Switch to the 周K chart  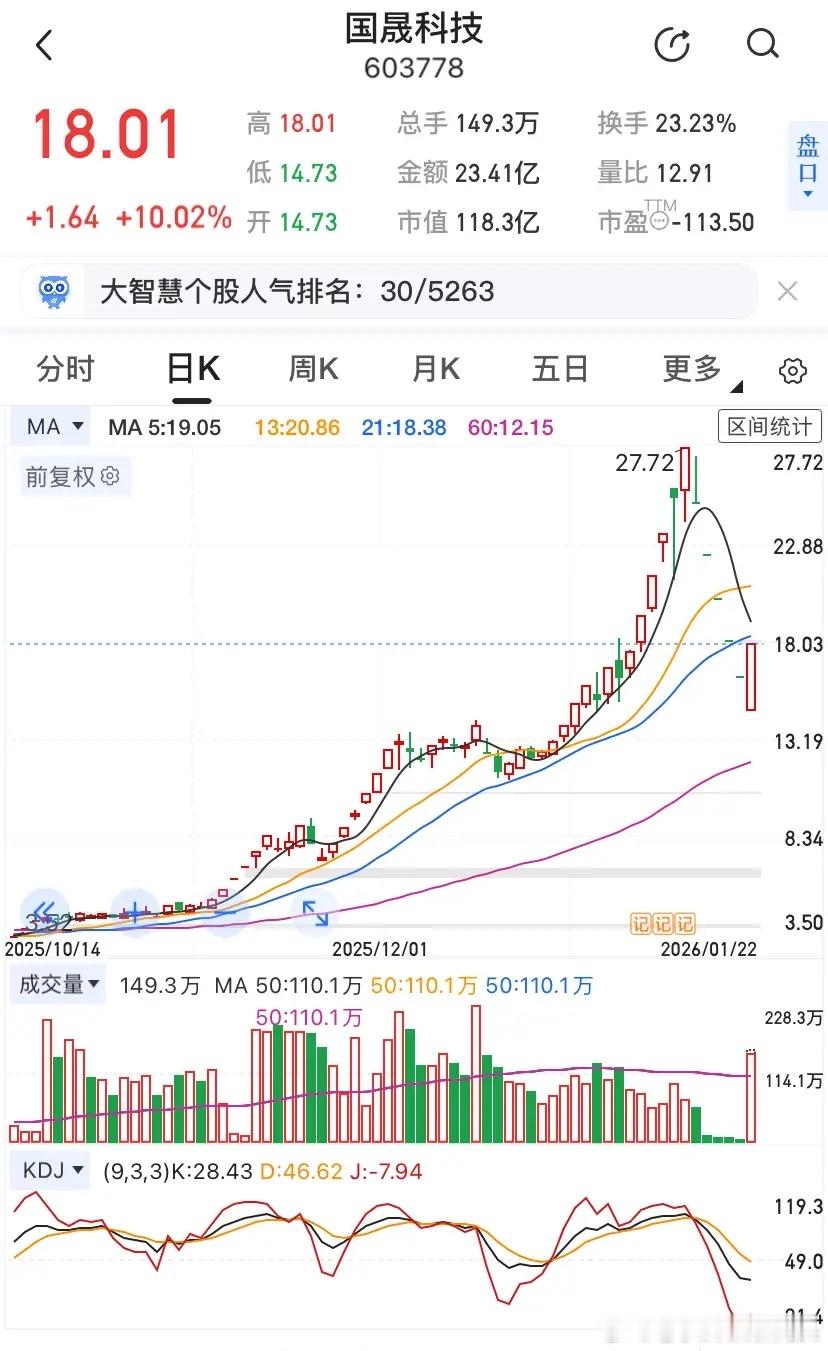click(313, 369)
